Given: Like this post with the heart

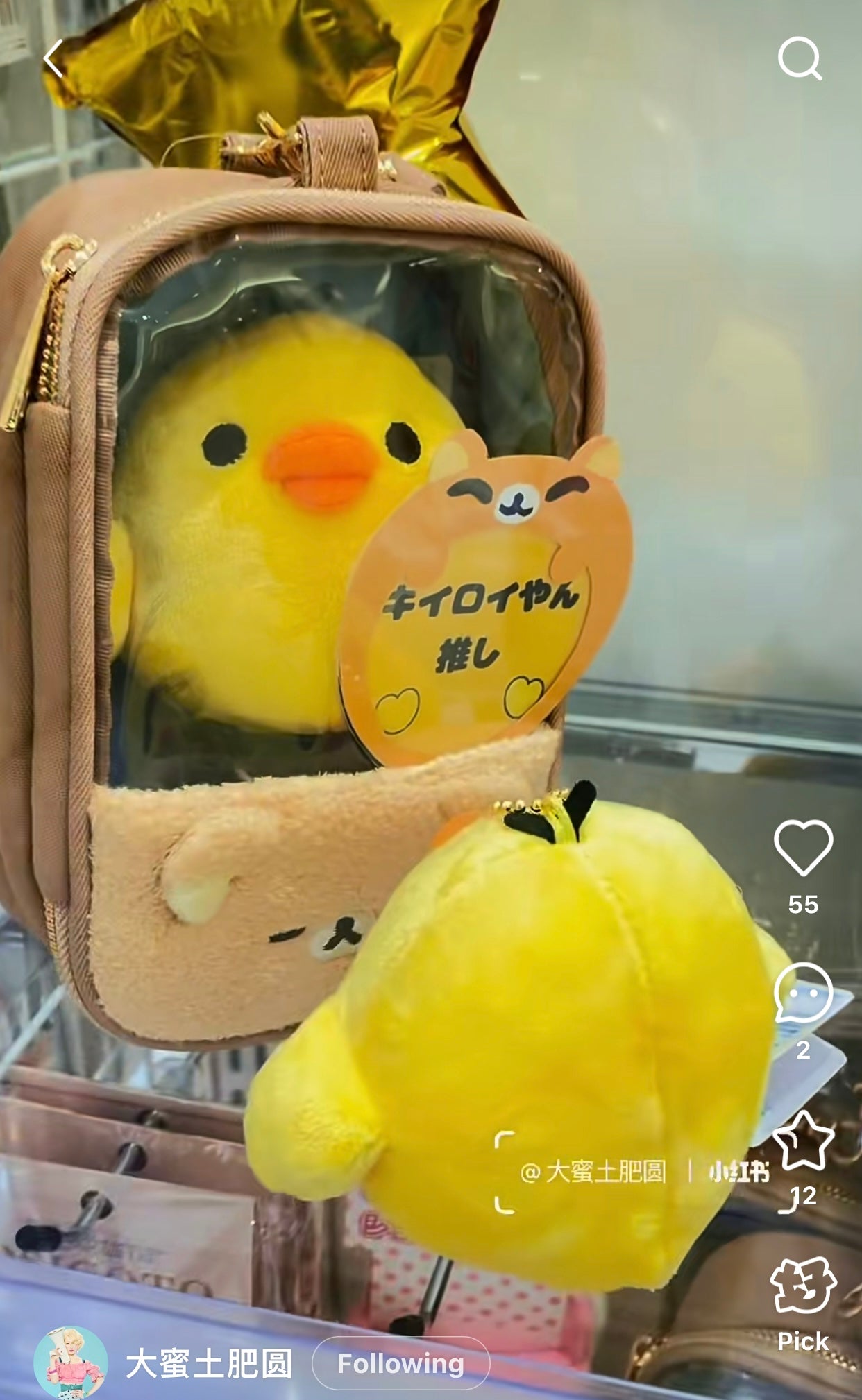Looking at the screenshot, I should click(x=803, y=846).
